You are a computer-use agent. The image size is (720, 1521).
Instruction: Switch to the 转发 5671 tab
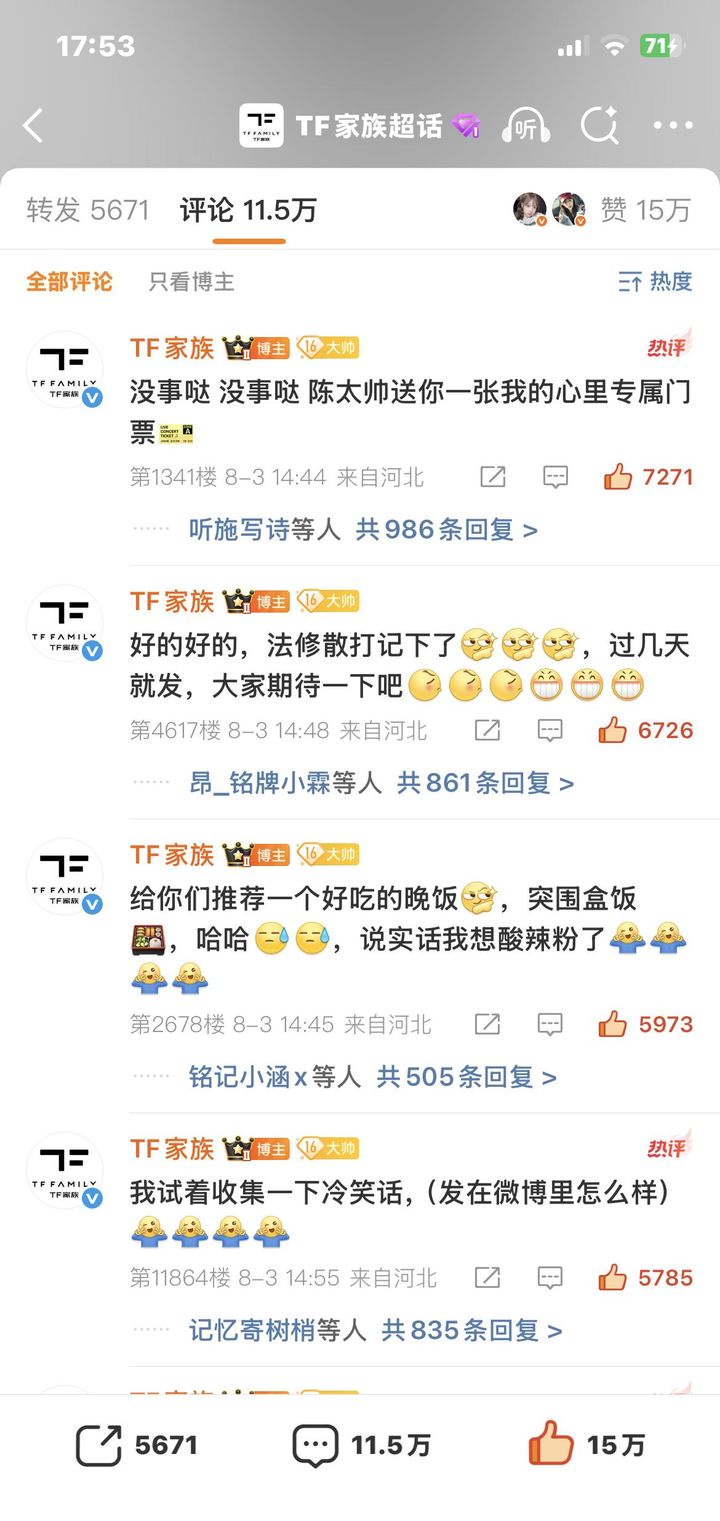click(88, 210)
